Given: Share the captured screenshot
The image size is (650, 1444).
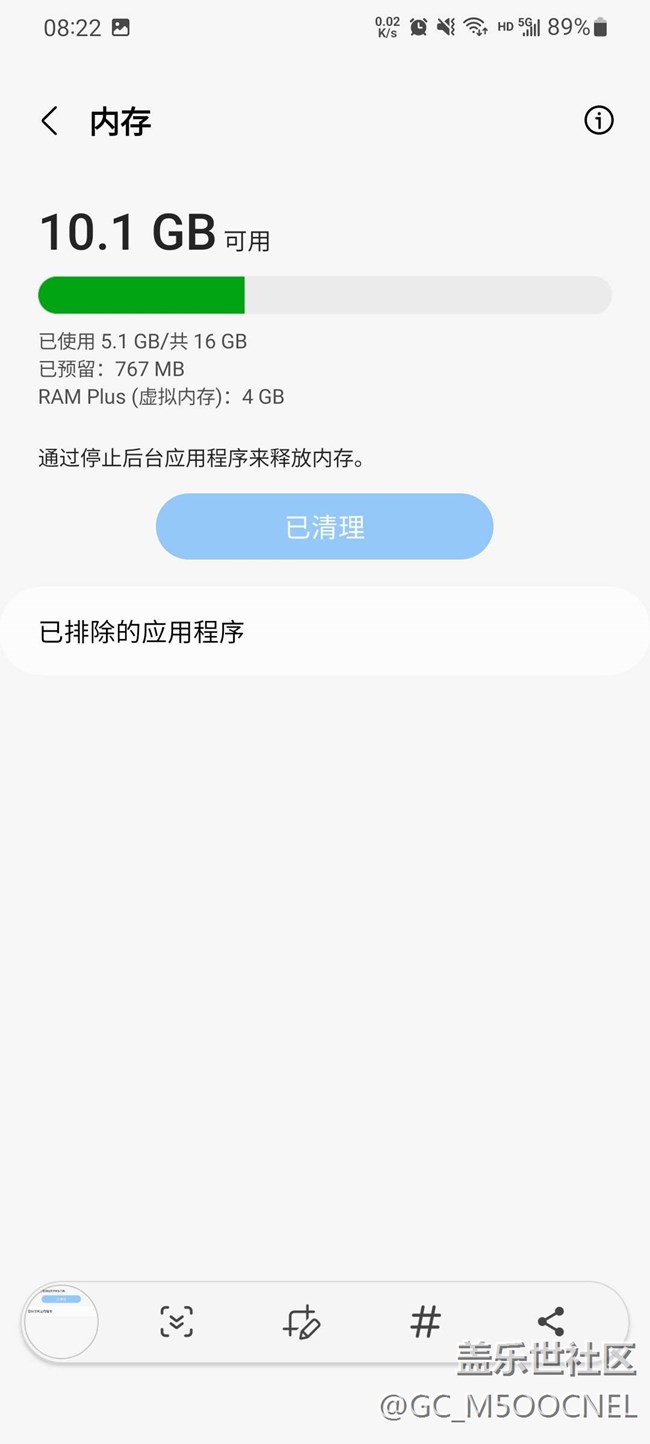Looking at the screenshot, I should [550, 1322].
